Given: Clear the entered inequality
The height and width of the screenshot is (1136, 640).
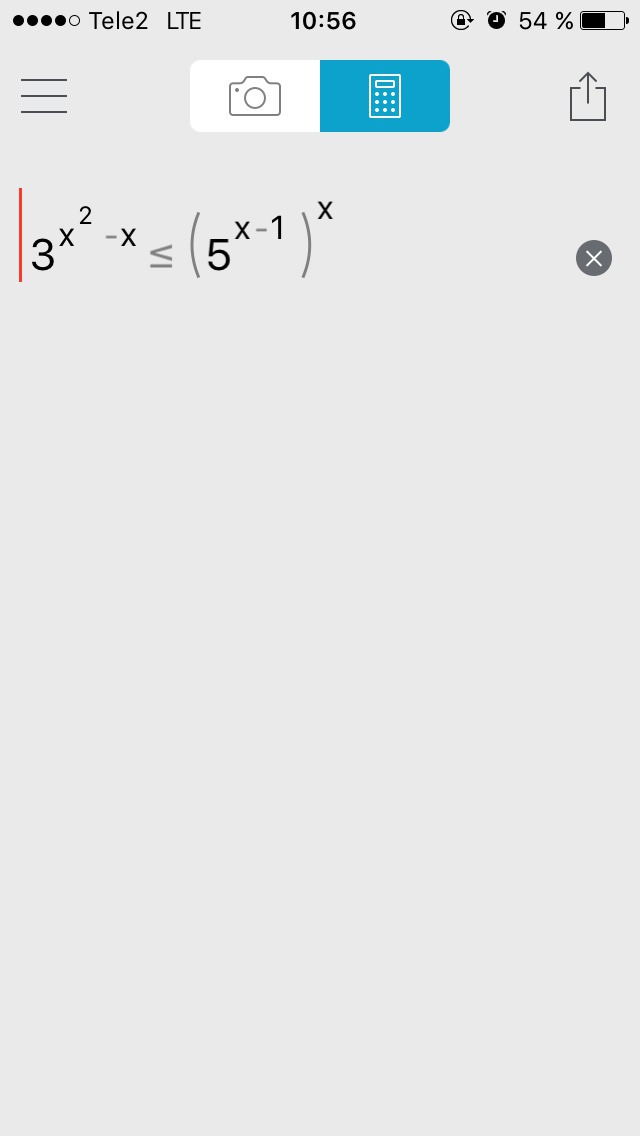Looking at the screenshot, I should (594, 258).
